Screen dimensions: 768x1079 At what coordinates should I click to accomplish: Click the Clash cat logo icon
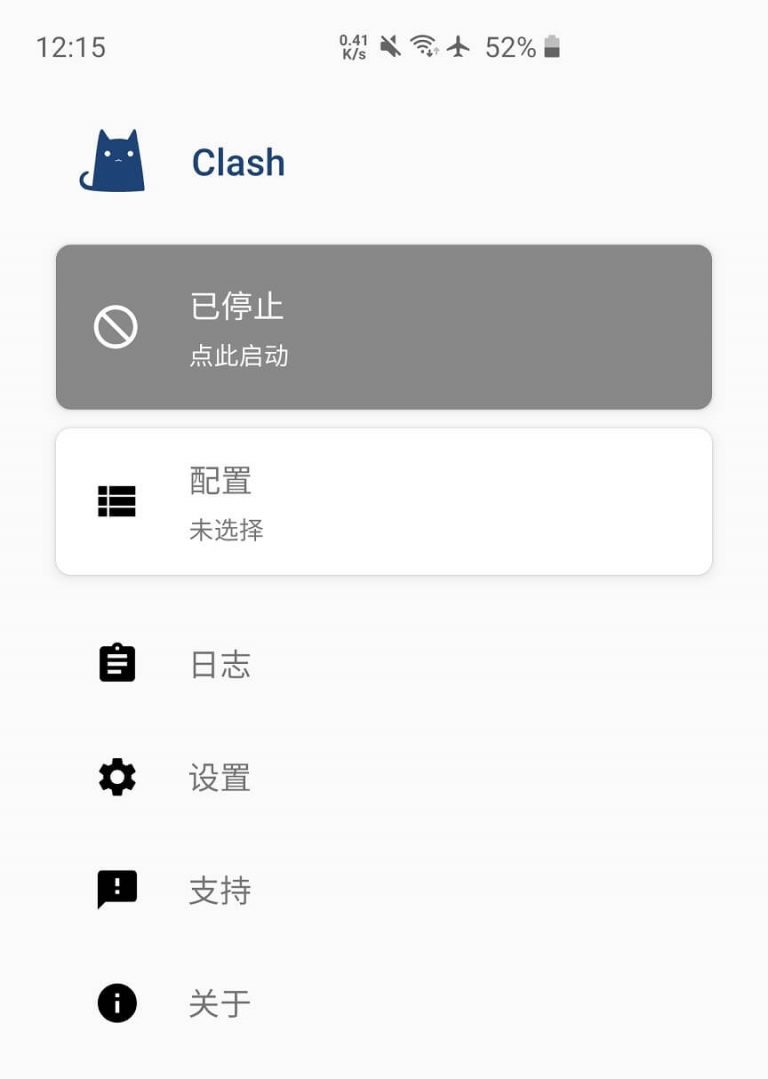coord(113,160)
